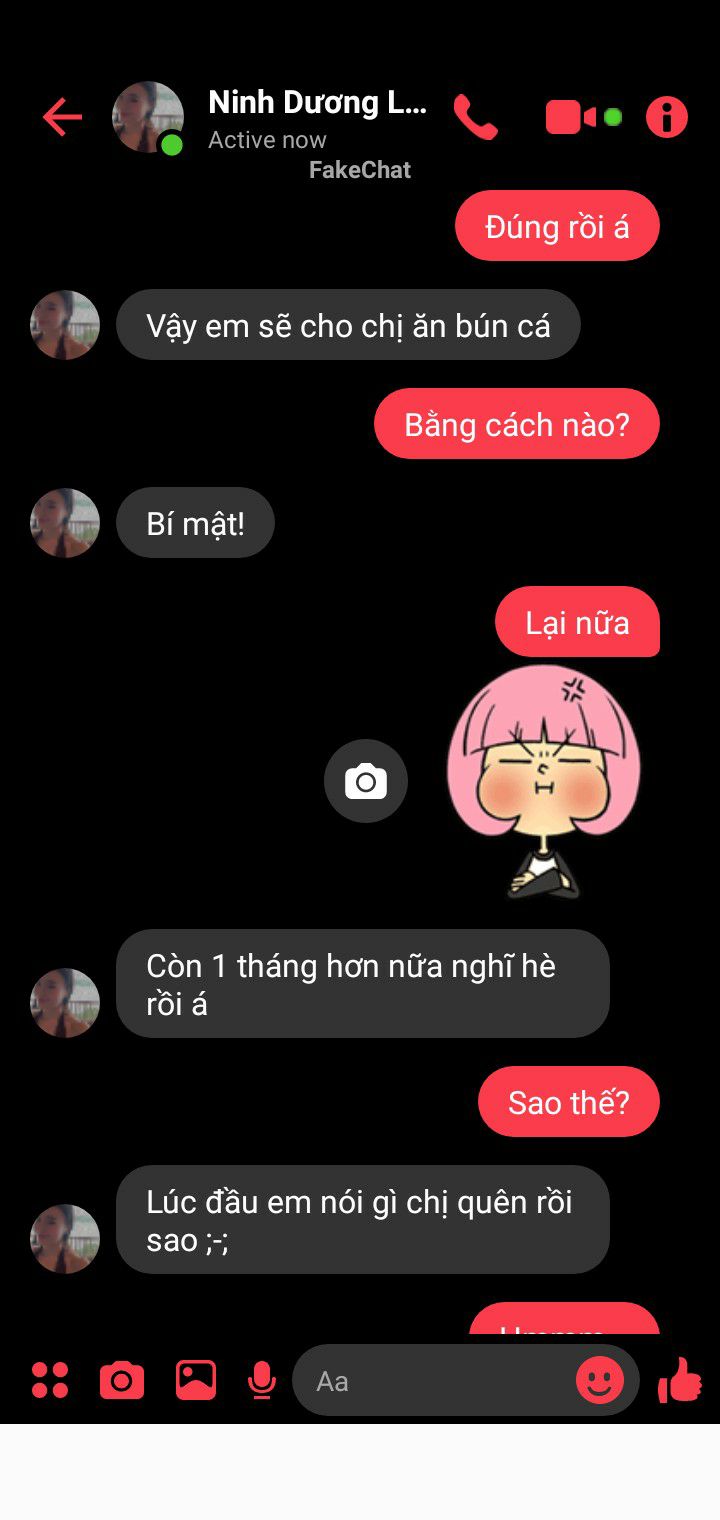This screenshot has height=1520, width=720.
Task: Go back using the red arrow
Action: tap(62, 118)
